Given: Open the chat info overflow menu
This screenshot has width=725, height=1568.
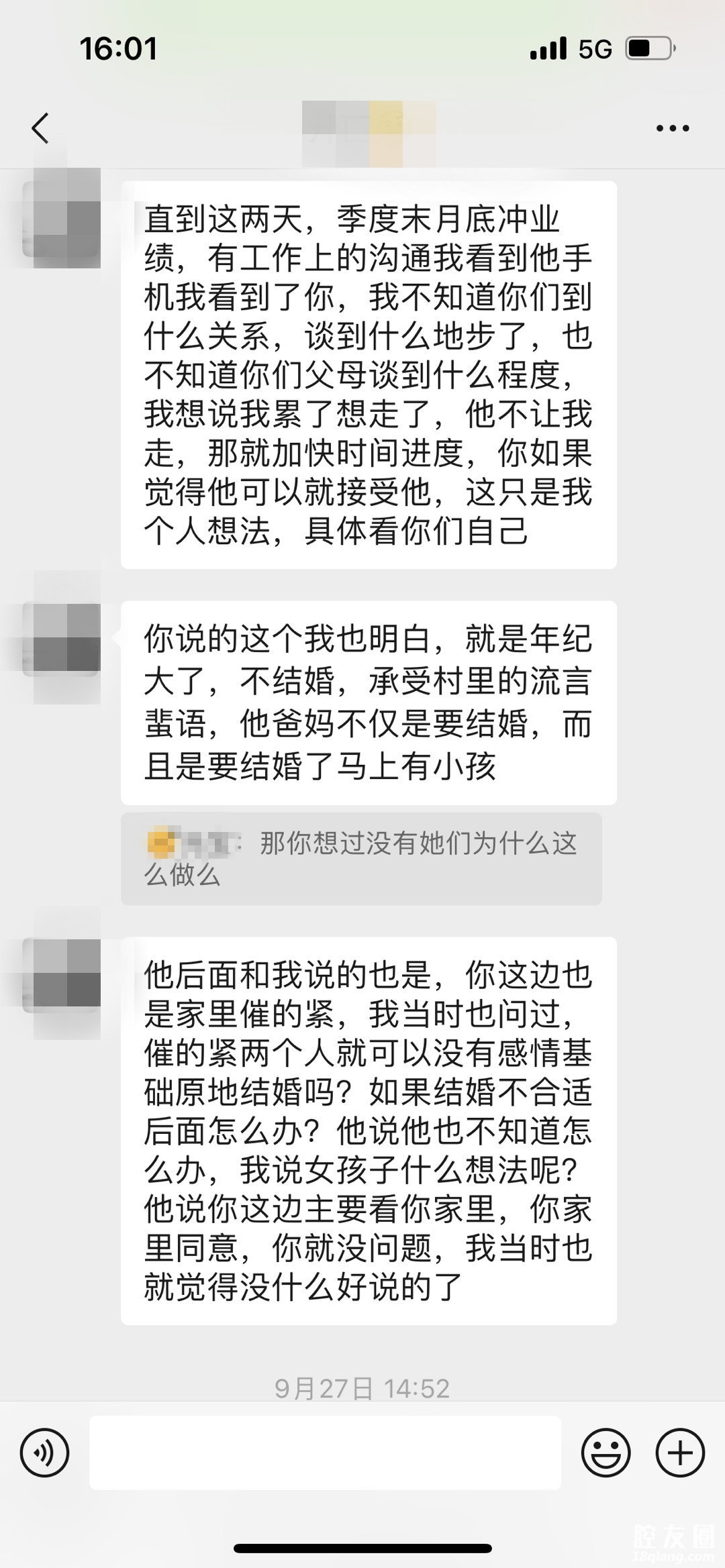Looking at the screenshot, I should (672, 128).
